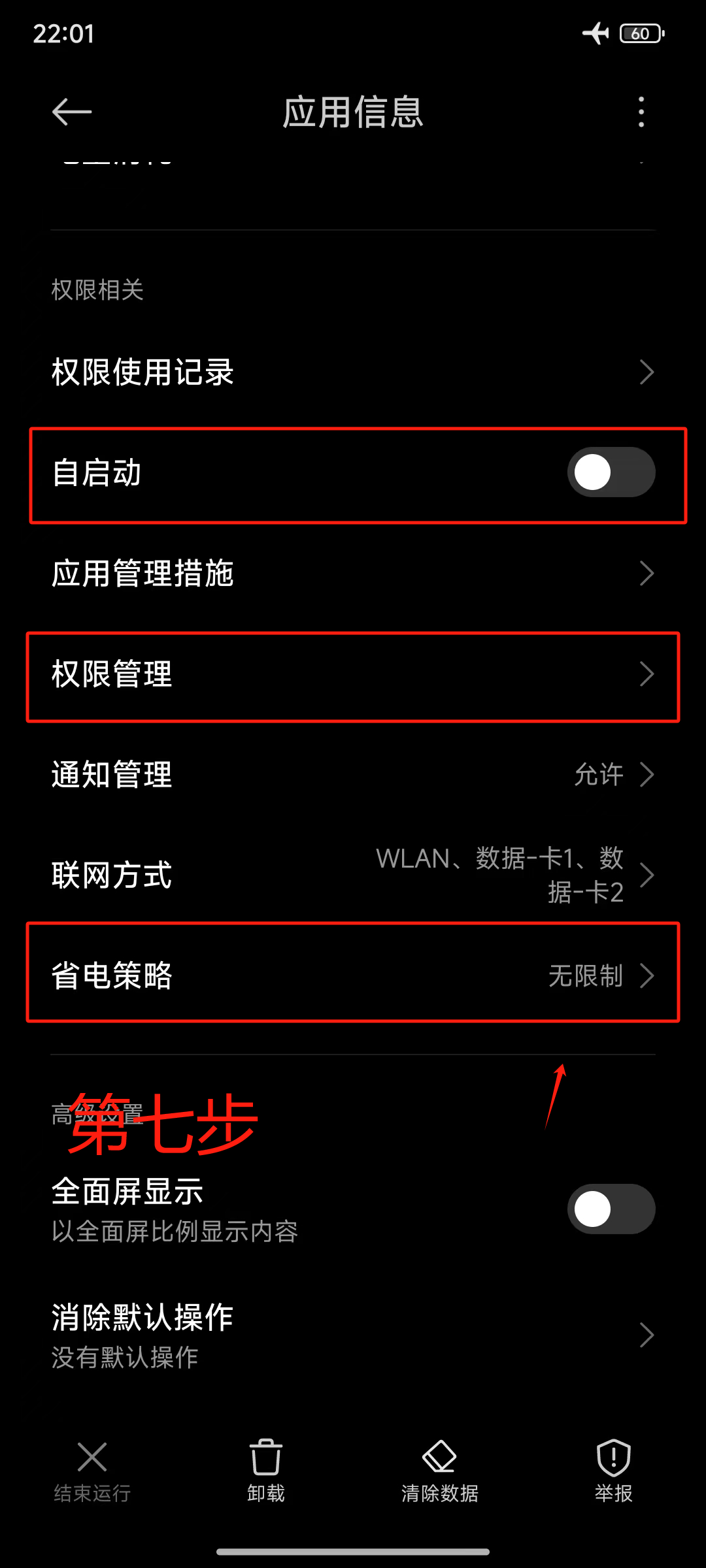Tap 卸载 to uninstall the app
This screenshot has height=1568, width=706.
pos(266,1471)
